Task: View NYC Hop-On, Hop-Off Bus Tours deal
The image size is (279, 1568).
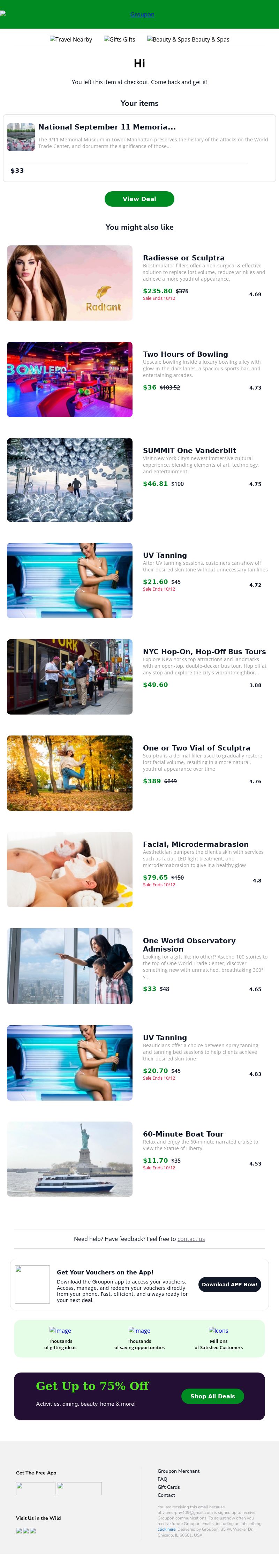Action: 204,651
